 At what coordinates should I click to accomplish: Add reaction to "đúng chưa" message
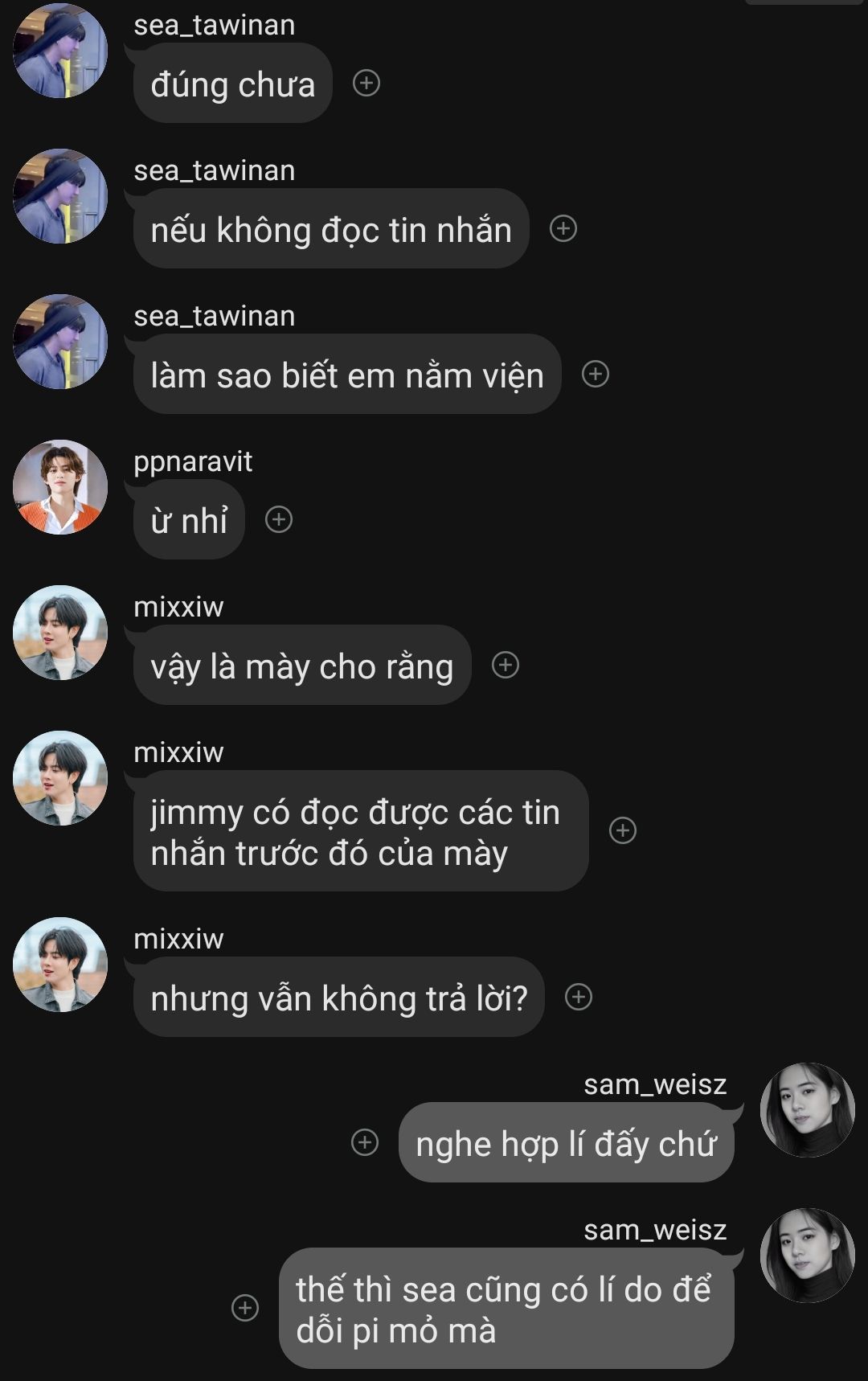366,83
